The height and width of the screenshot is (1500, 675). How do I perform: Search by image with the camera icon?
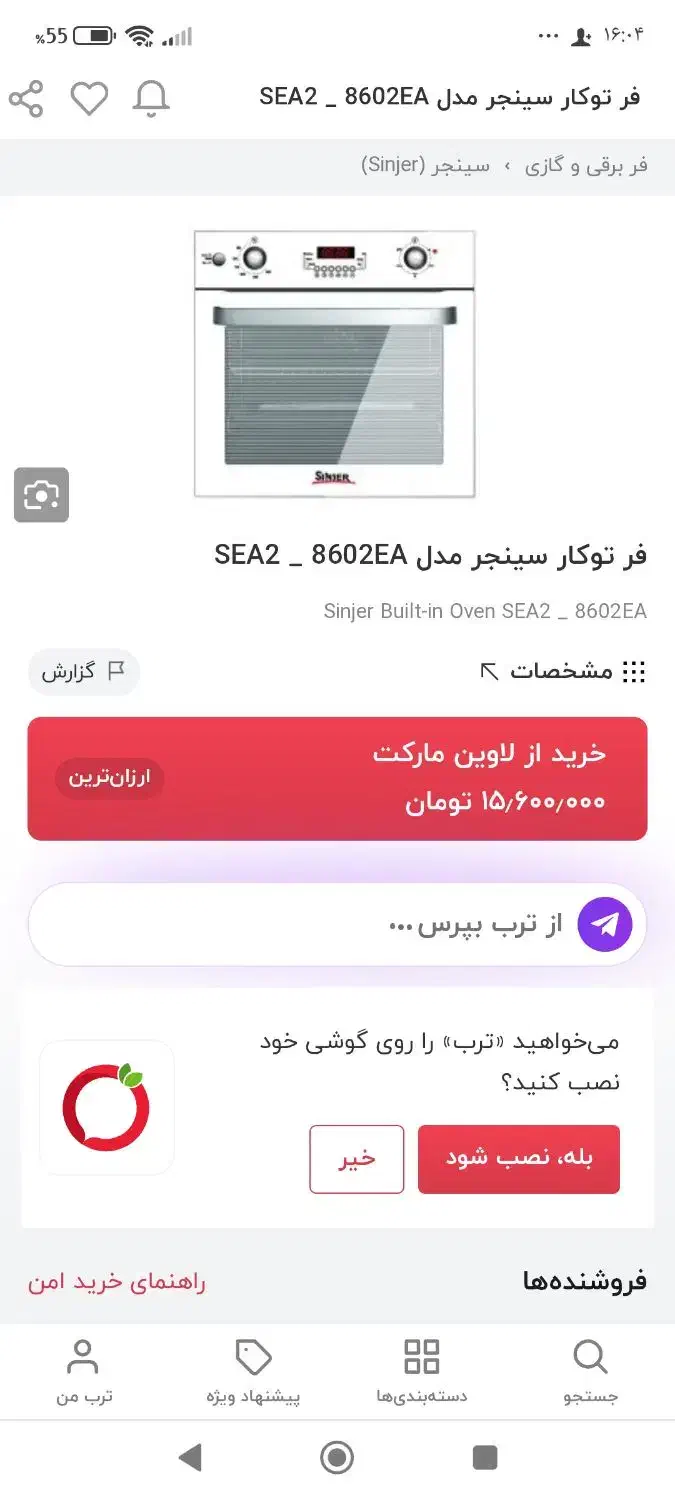tap(41, 494)
